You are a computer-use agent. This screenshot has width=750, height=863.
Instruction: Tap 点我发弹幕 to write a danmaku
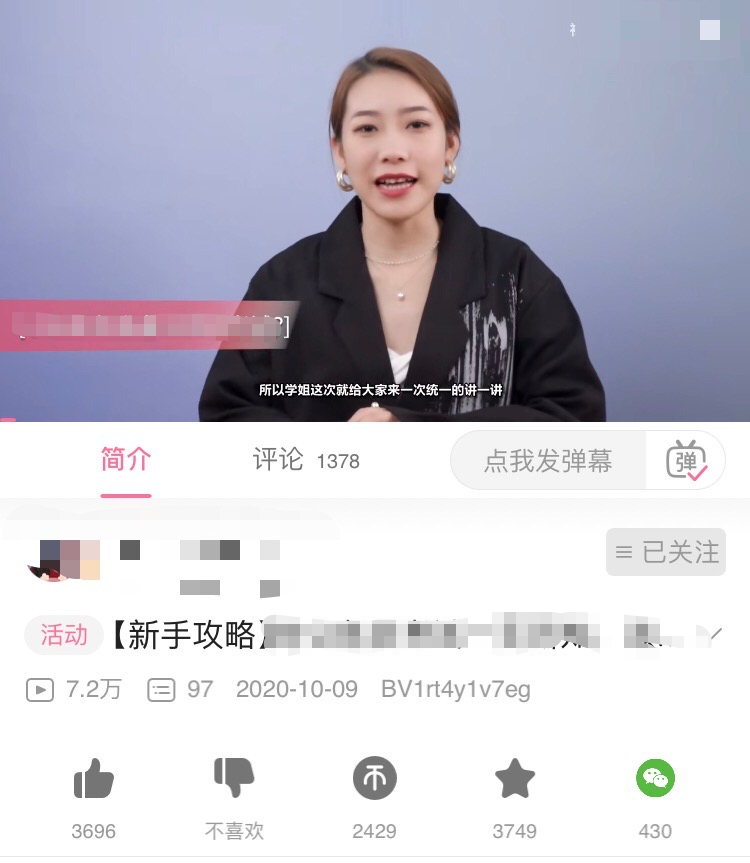(x=548, y=461)
